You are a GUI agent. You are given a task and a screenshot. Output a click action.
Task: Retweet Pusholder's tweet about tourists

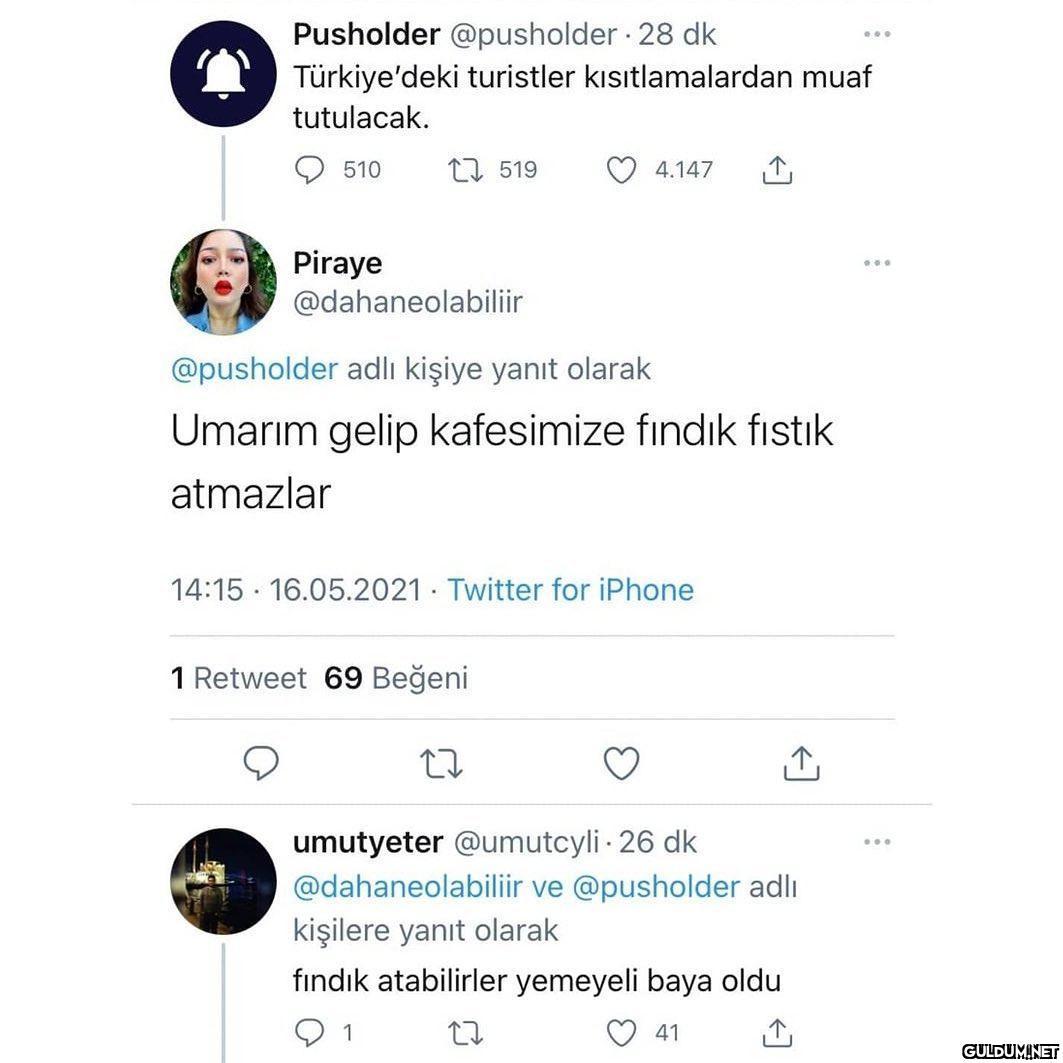point(465,170)
